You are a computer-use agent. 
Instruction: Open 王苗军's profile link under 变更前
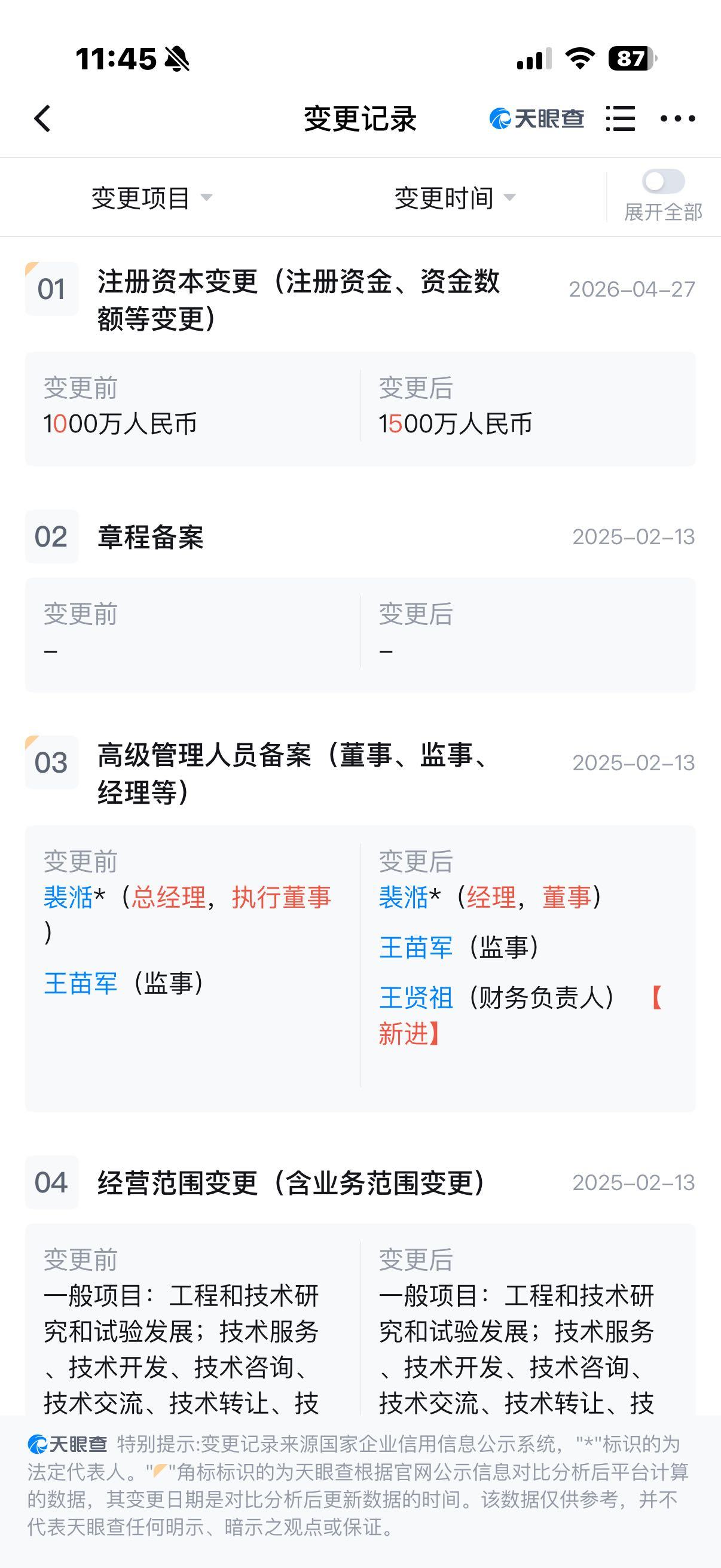click(80, 984)
